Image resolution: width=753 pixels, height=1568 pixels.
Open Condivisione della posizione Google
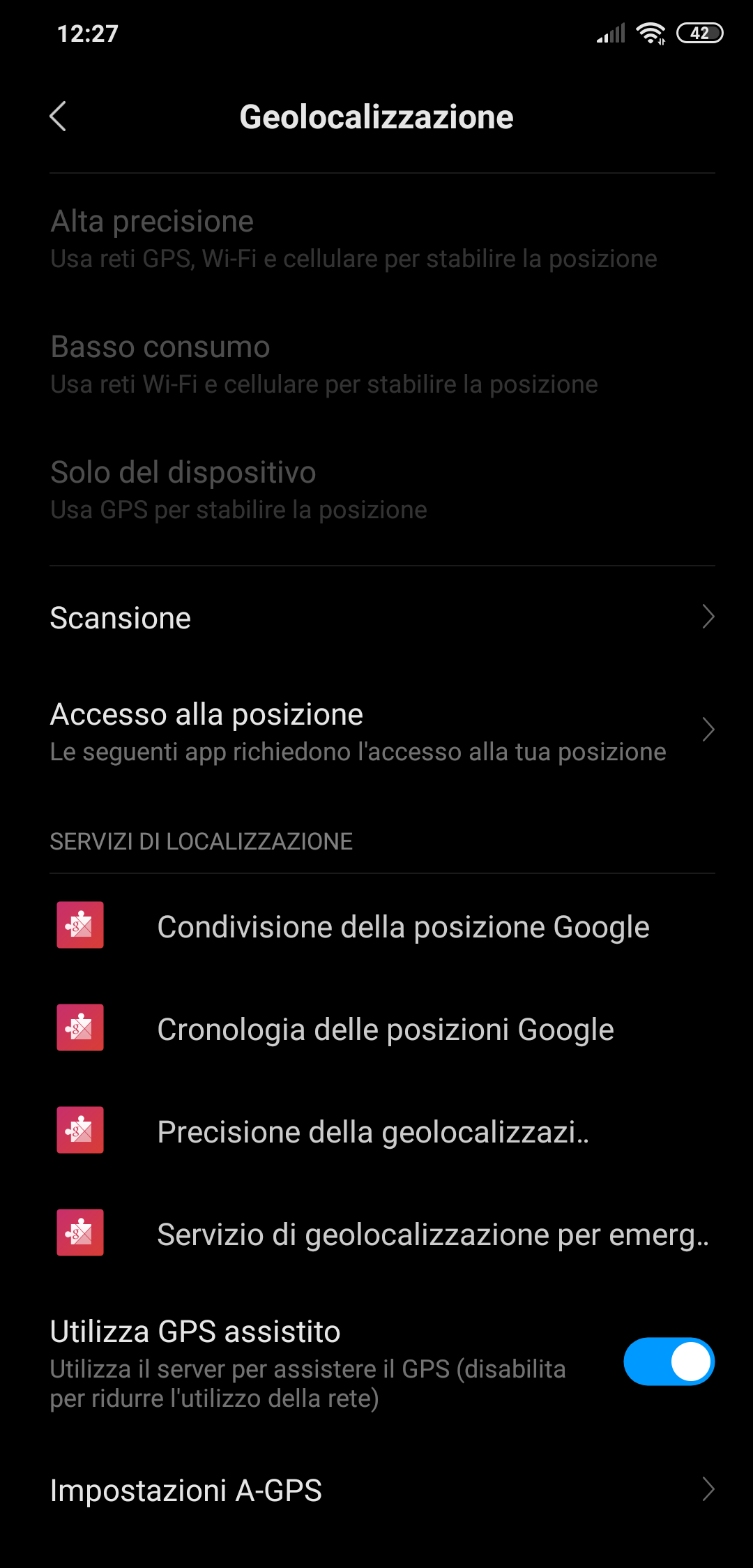(x=376, y=926)
